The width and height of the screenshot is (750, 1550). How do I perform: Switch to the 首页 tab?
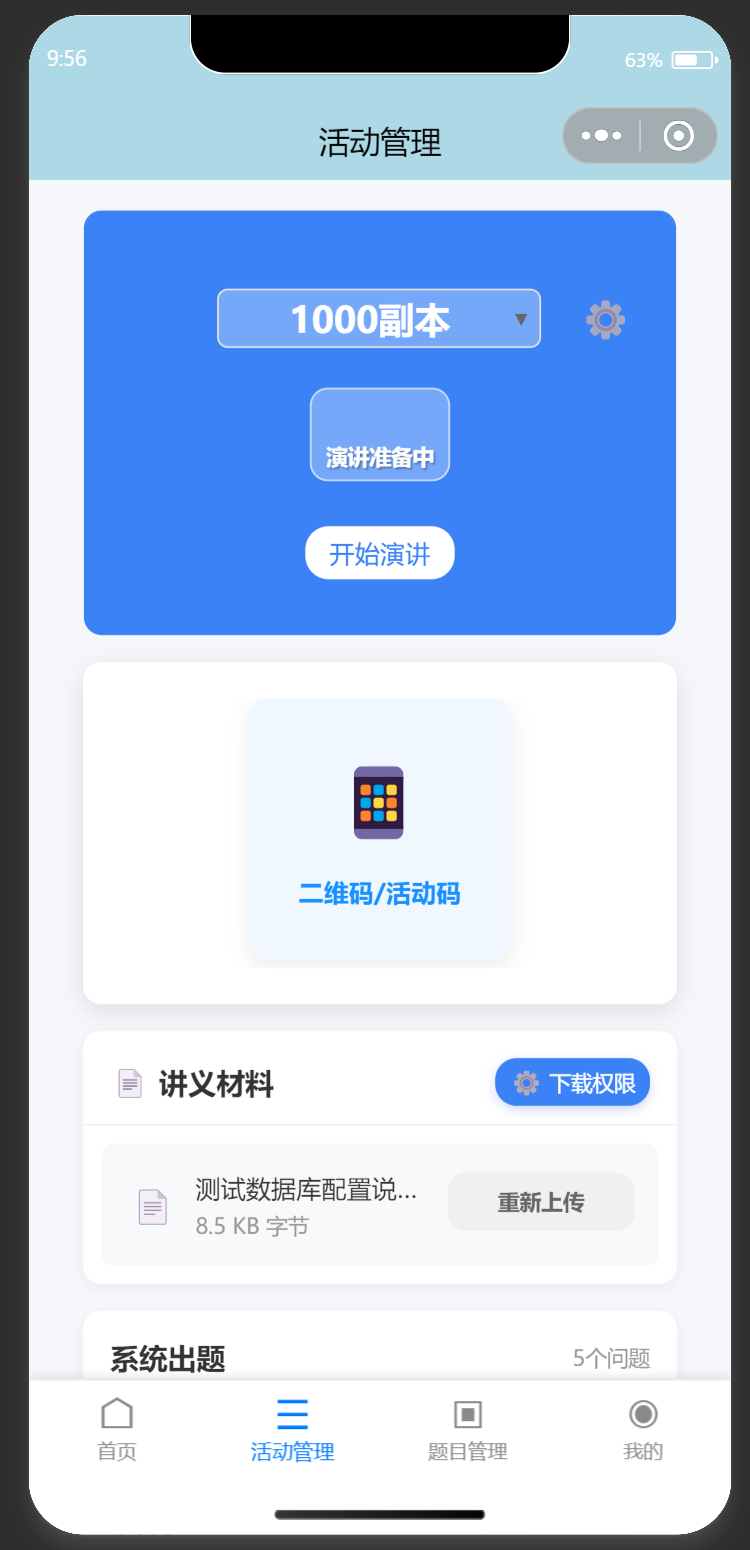point(117,1430)
